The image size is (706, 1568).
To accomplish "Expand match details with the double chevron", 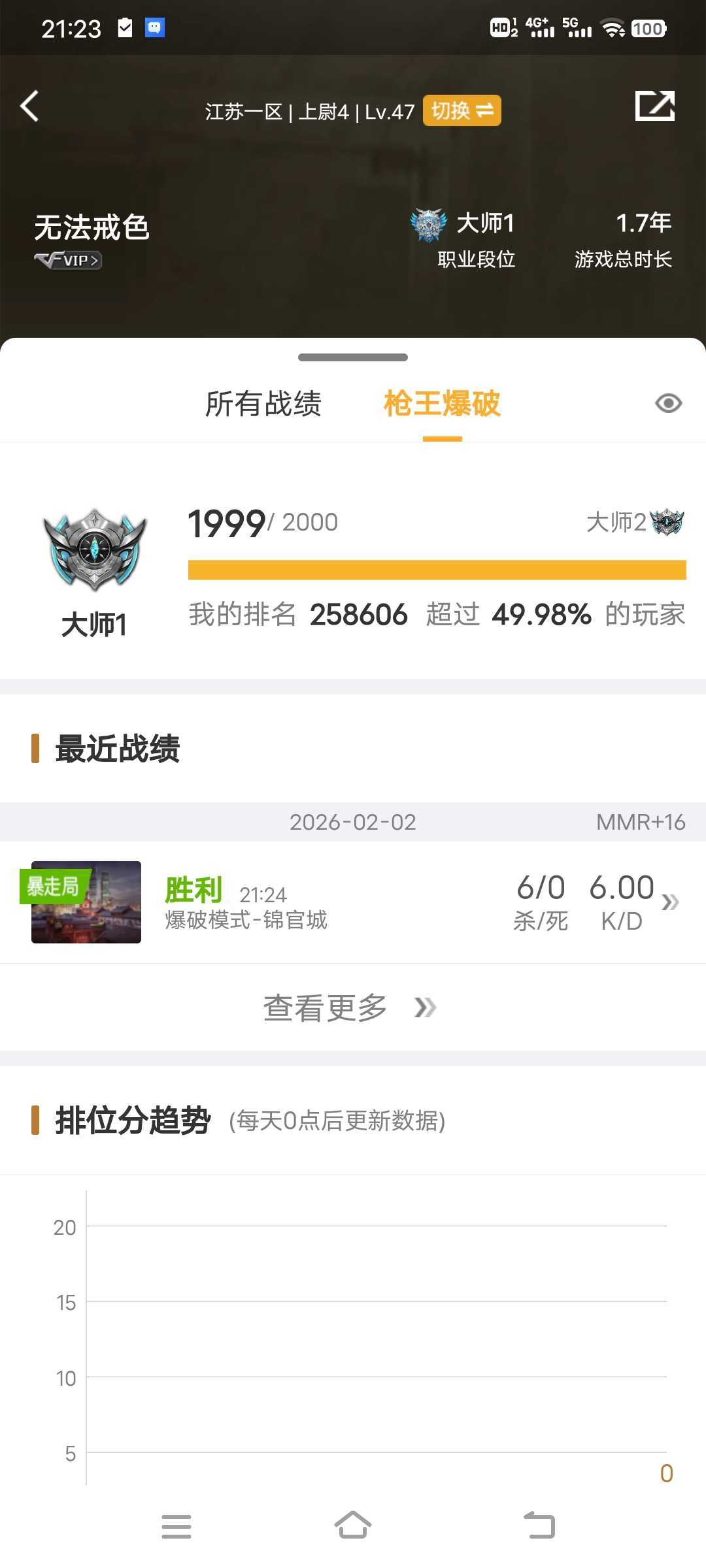I will pos(669,902).
